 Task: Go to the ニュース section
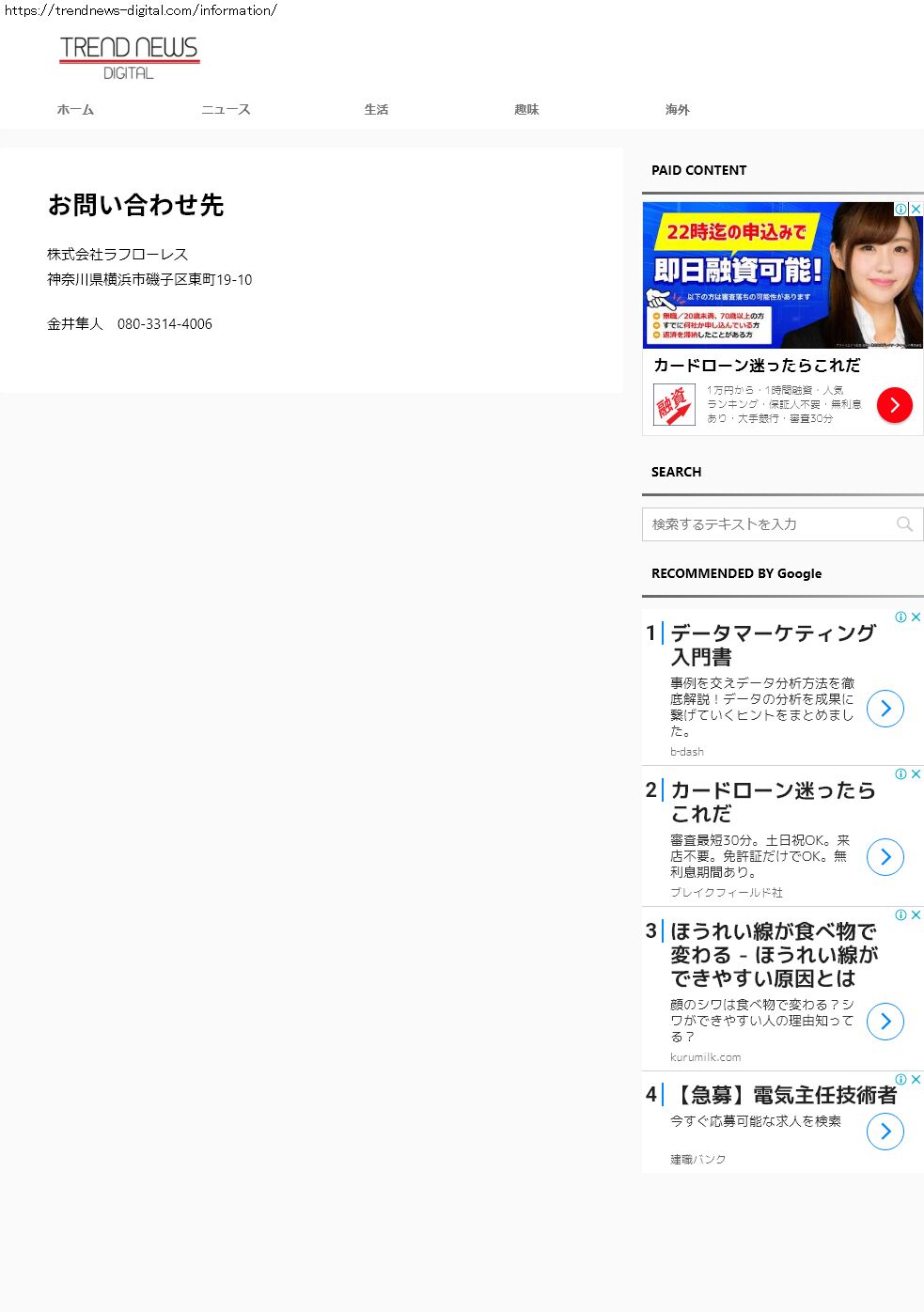[x=226, y=110]
